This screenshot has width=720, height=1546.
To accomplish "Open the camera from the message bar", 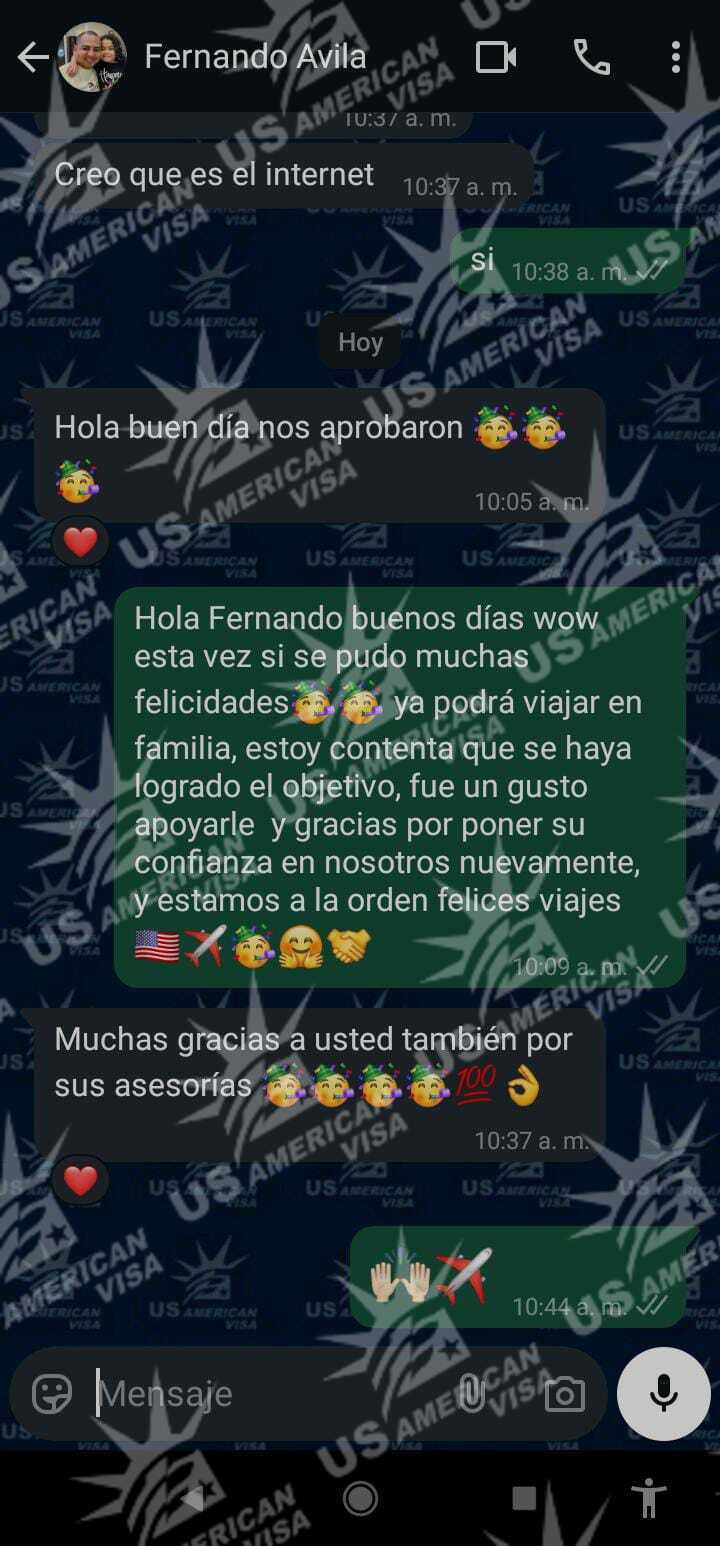I will [564, 1394].
